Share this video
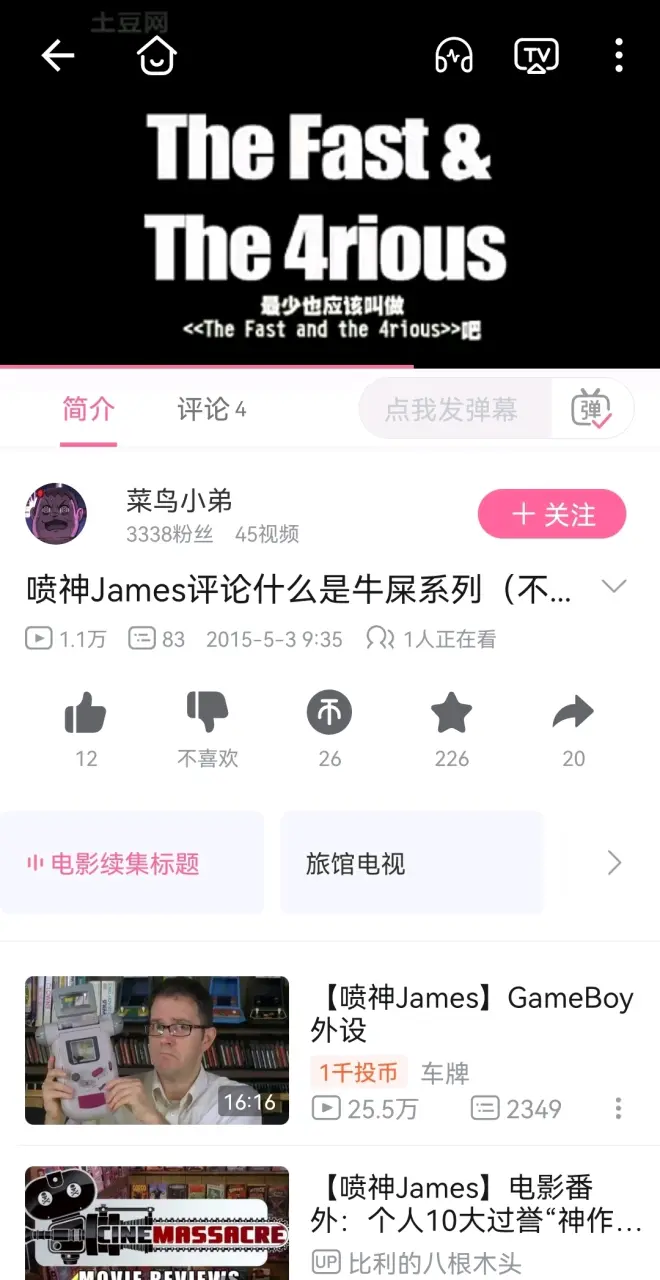The image size is (660, 1280). click(x=573, y=715)
